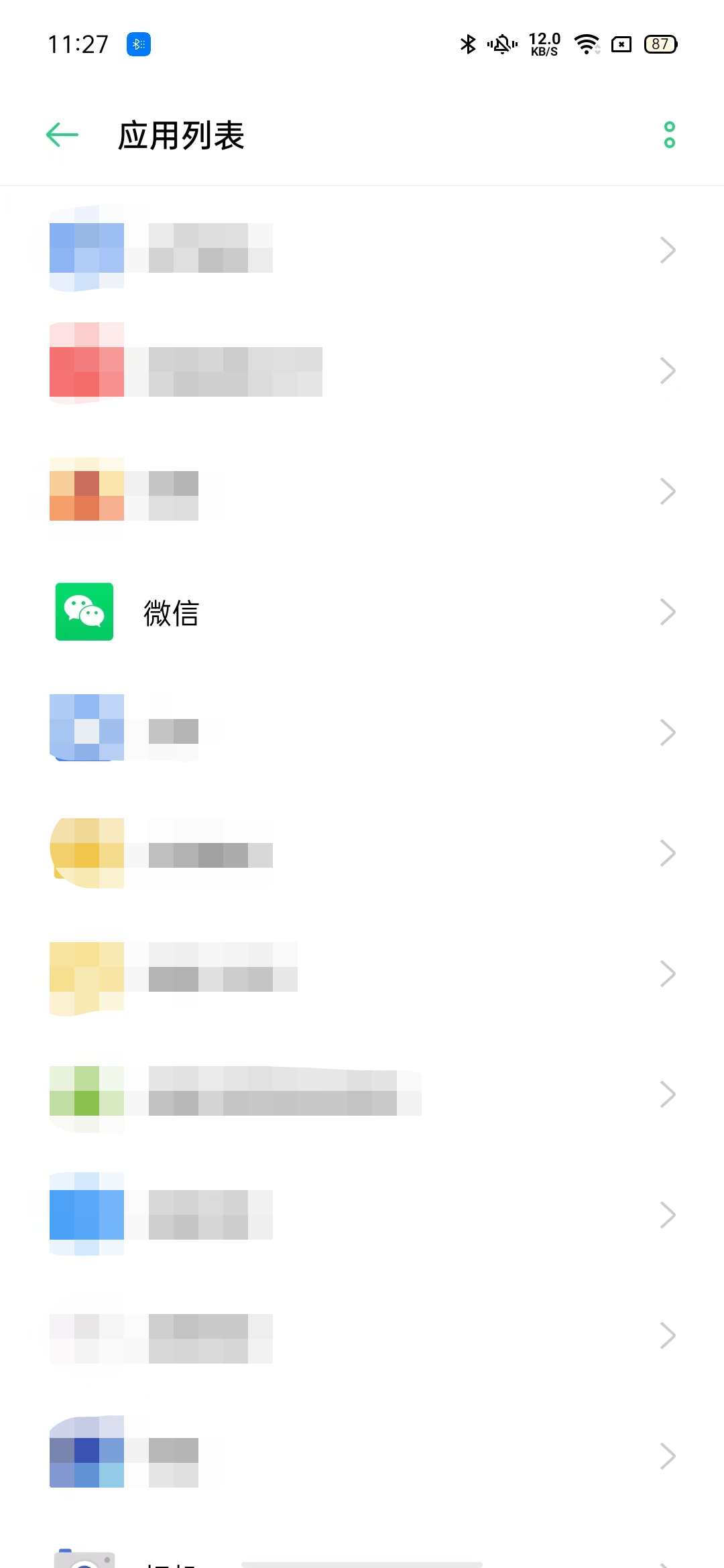Open the 微信 app settings row

click(362, 612)
